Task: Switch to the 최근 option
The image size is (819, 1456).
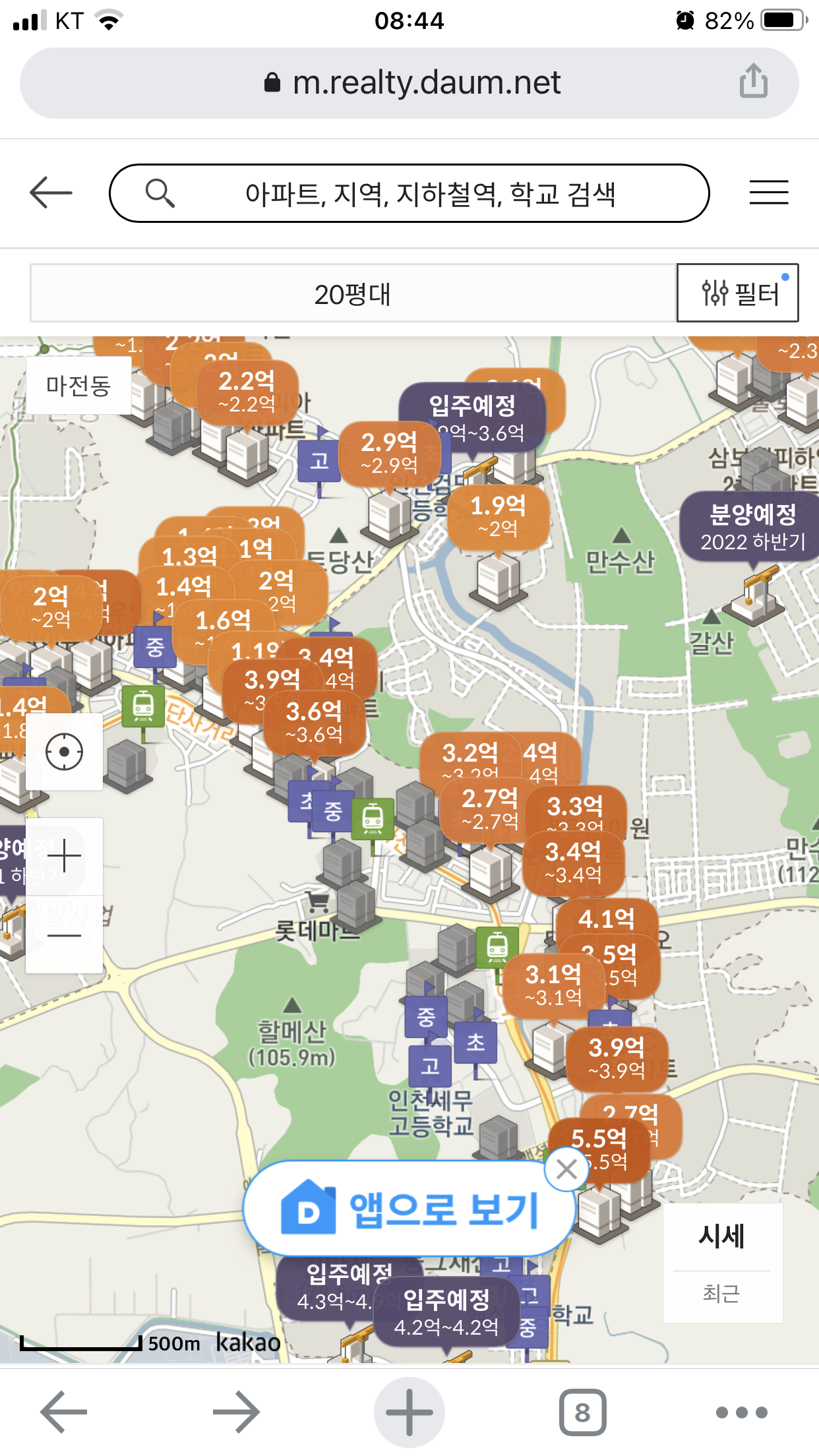Action: click(x=722, y=1294)
